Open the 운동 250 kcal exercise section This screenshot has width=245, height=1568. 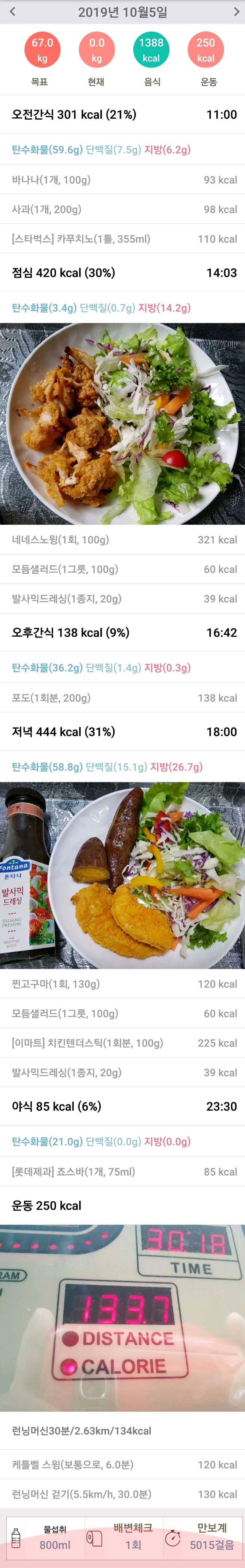pos(122,1205)
